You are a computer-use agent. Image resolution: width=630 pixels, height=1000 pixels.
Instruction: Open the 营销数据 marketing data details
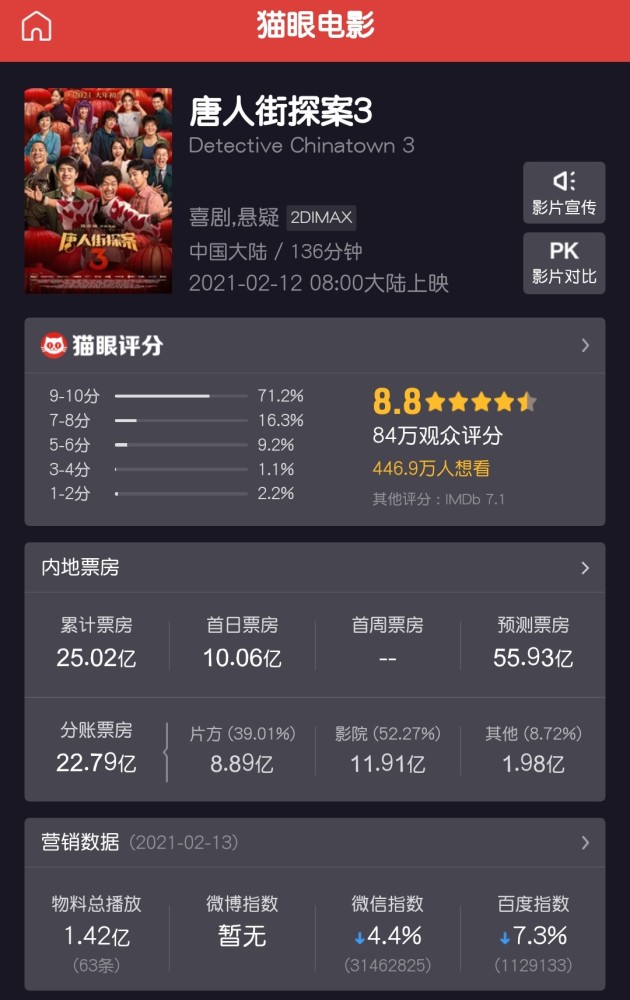pyautogui.click(x=585, y=843)
